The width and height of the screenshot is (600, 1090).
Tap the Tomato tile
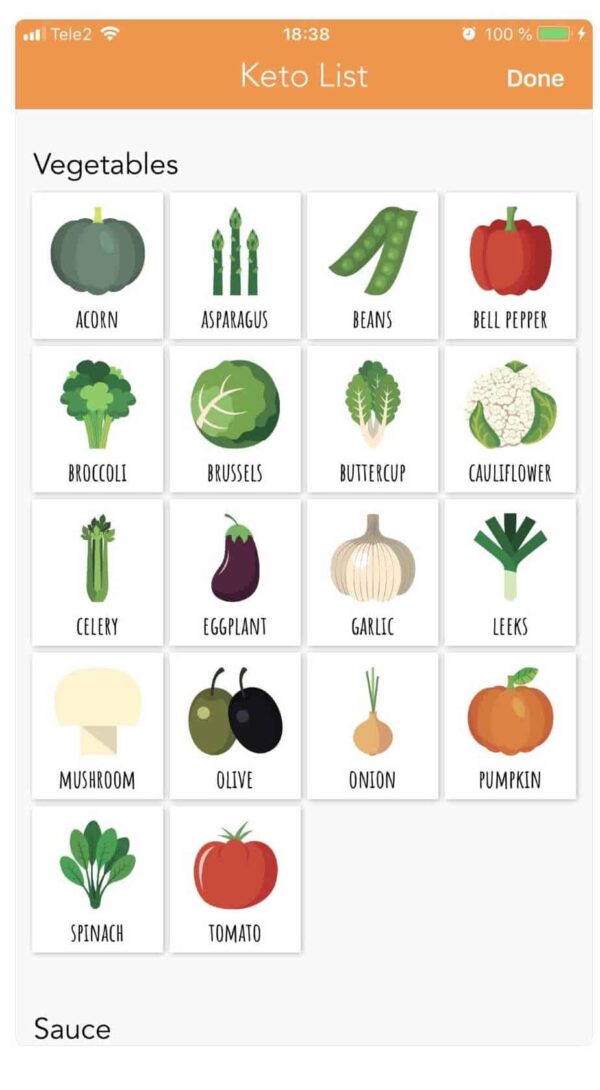pos(235,880)
